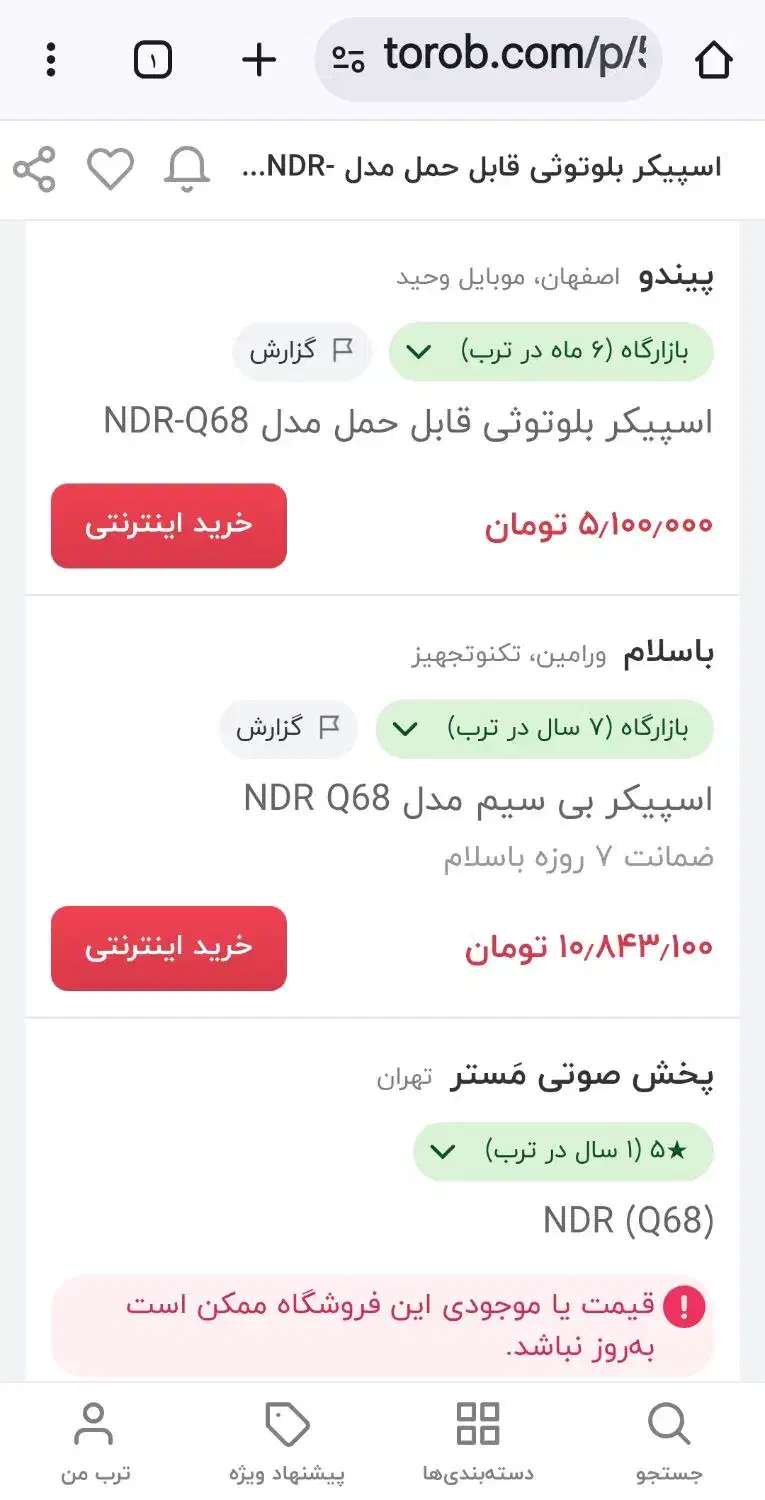Expand the پخش صوتی مستر rating badge
The width and height of the screenshot is (765, 1500).
(563, 1151)
